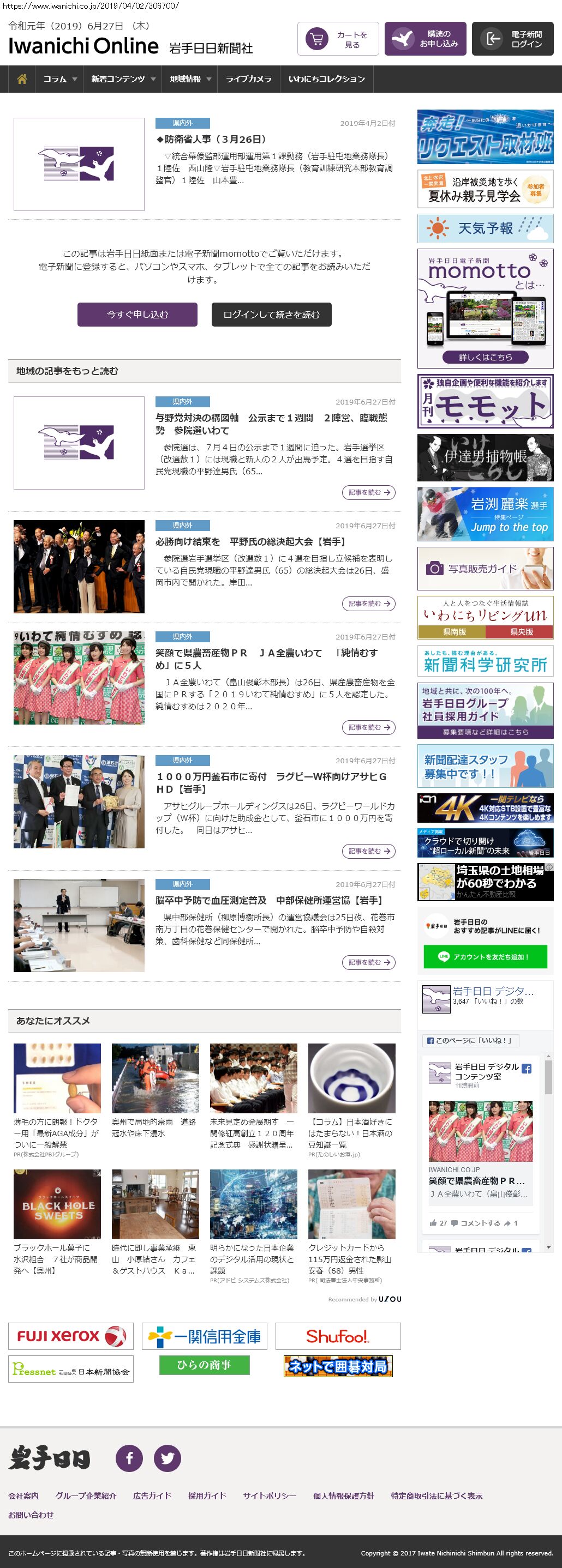Add LINE account with アカウントを友だち追加
Screen dimensions: 562x1568
(485, 957)
